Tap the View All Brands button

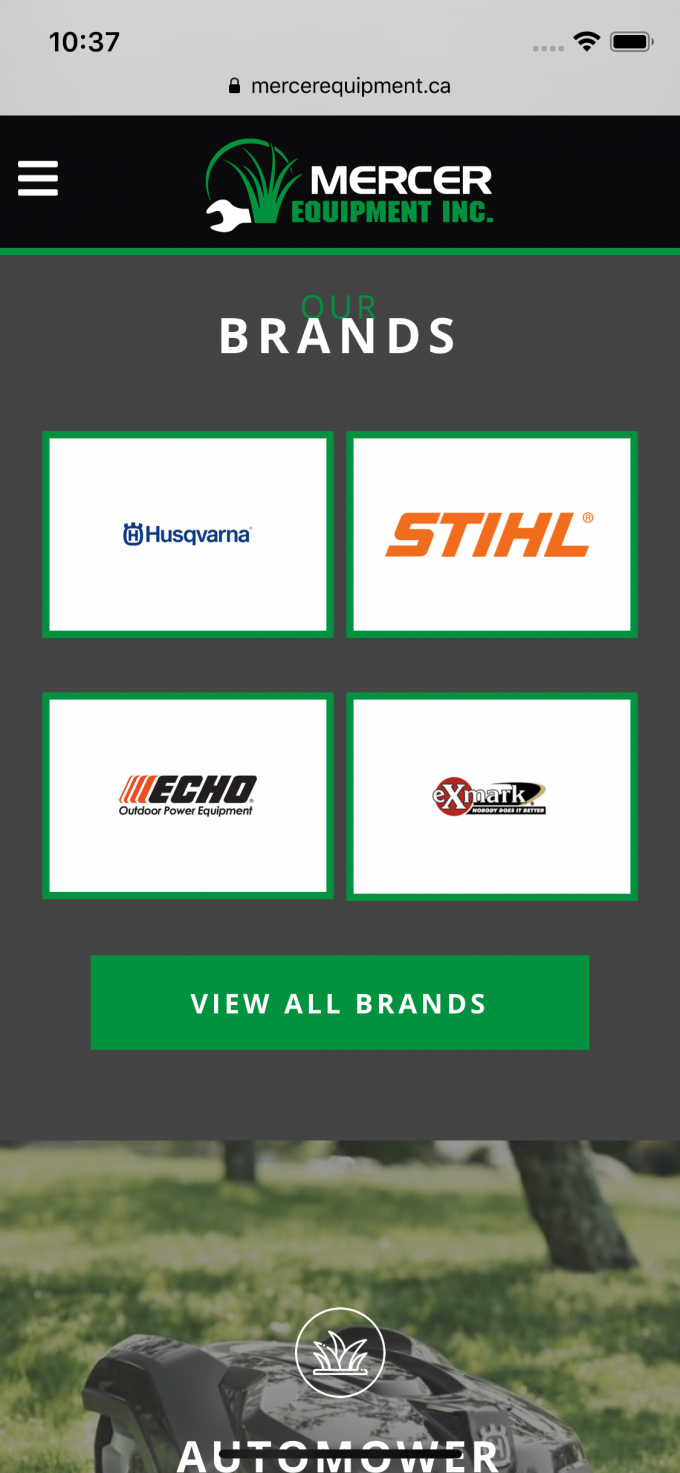339,1002
